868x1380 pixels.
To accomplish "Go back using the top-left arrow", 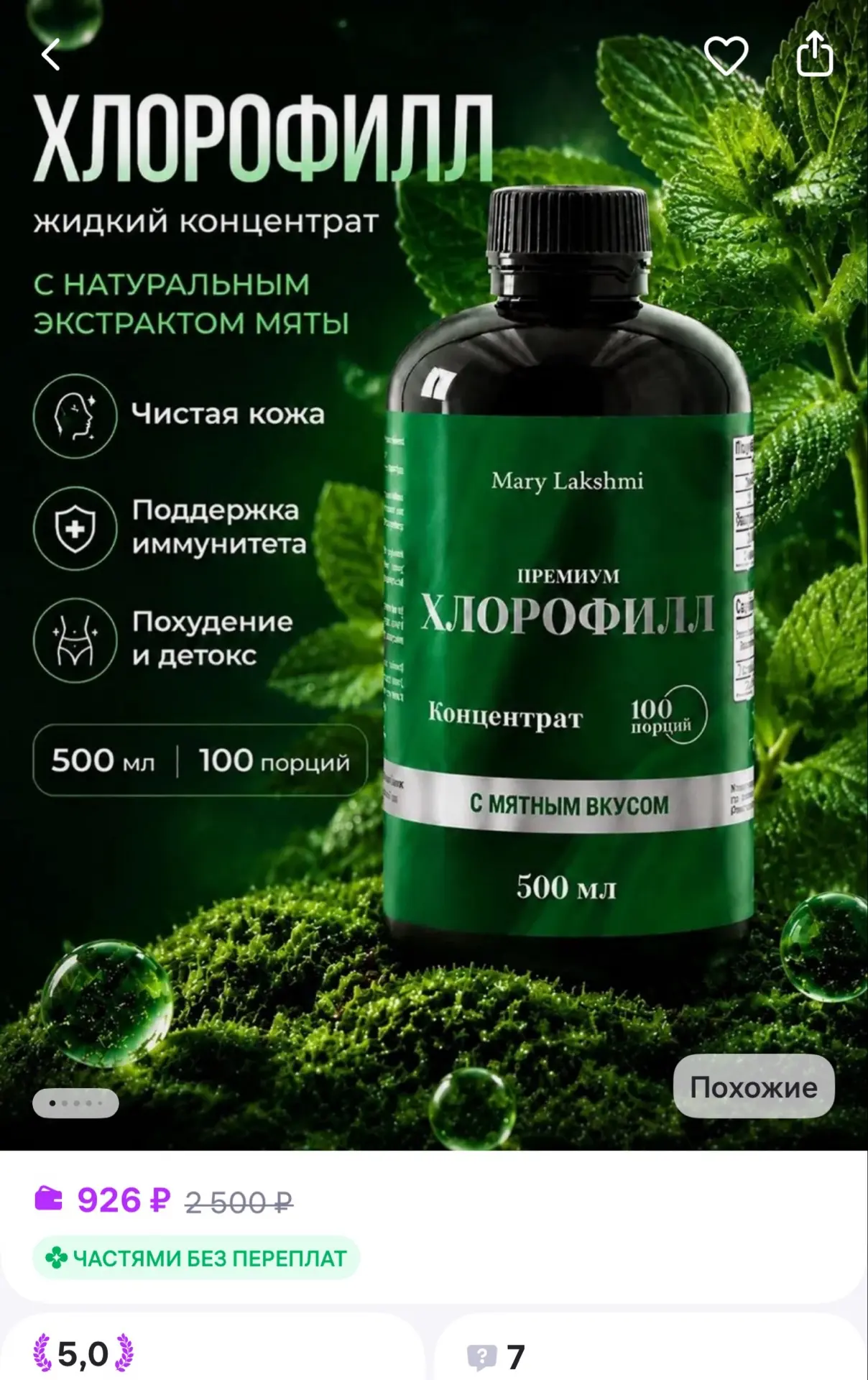I will tap(50, 55).
